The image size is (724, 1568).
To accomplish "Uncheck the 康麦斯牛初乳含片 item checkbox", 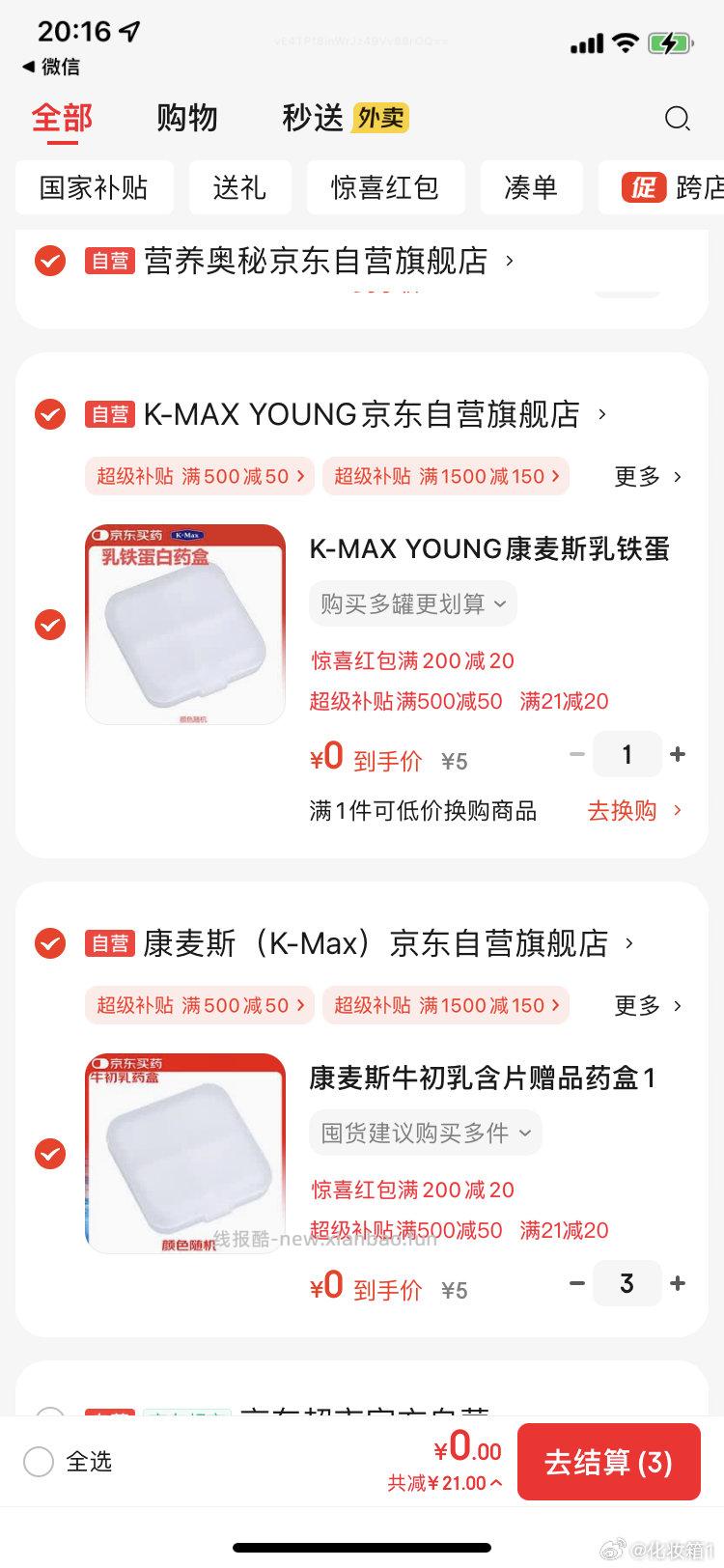I will 49,1154.
